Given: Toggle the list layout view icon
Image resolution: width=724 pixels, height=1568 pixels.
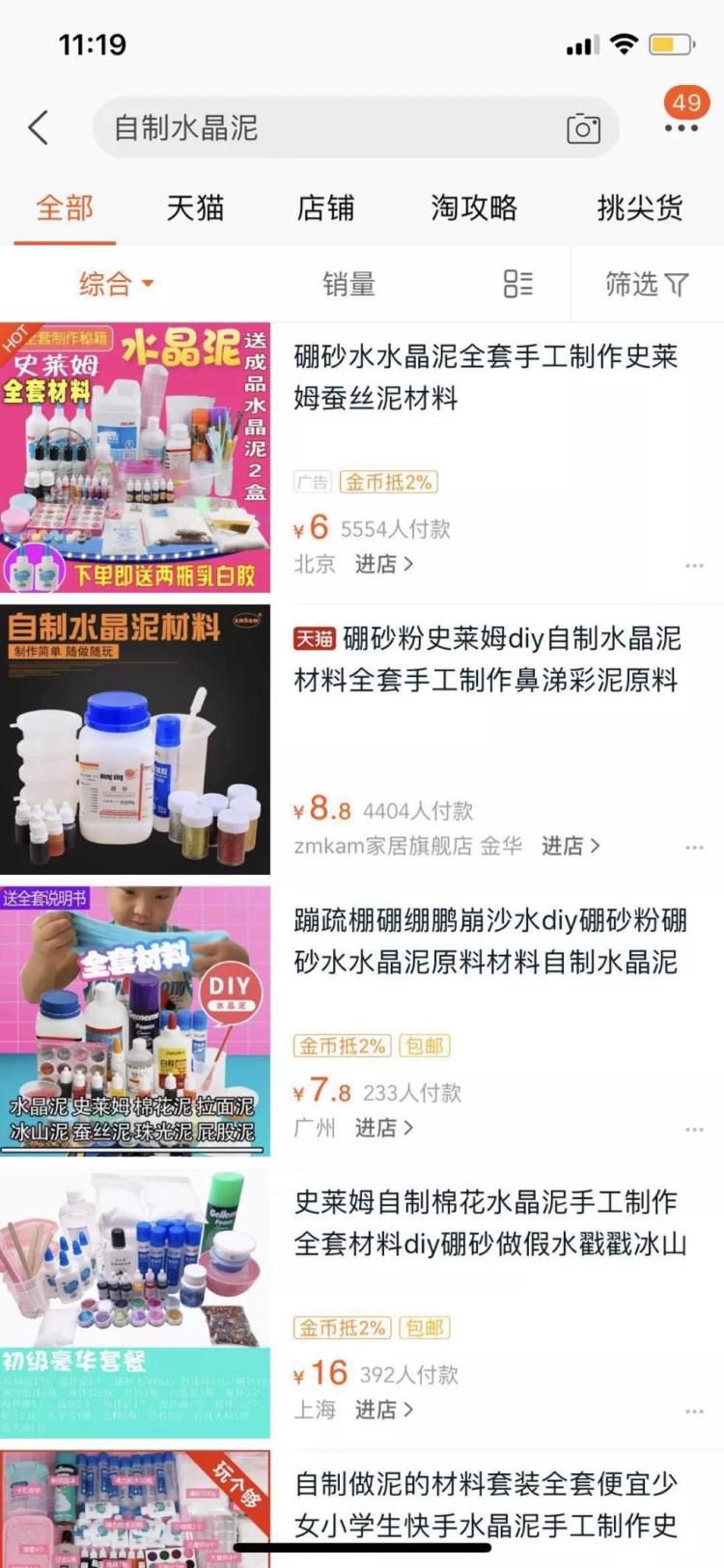Looking at the screenshot, I should coord(518,284).
